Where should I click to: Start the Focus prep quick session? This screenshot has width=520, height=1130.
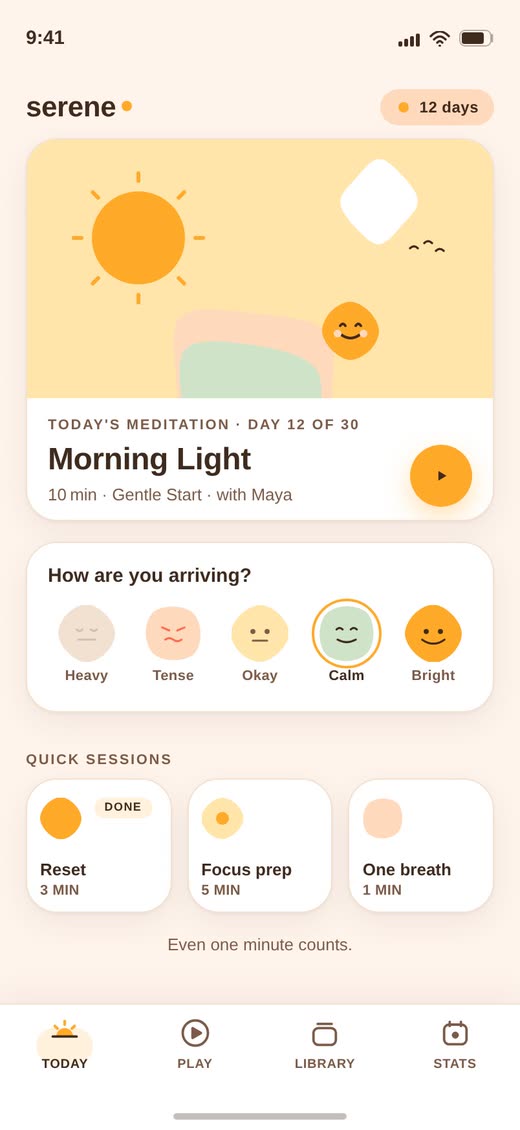pyautogui.click(x=260, y=845)
